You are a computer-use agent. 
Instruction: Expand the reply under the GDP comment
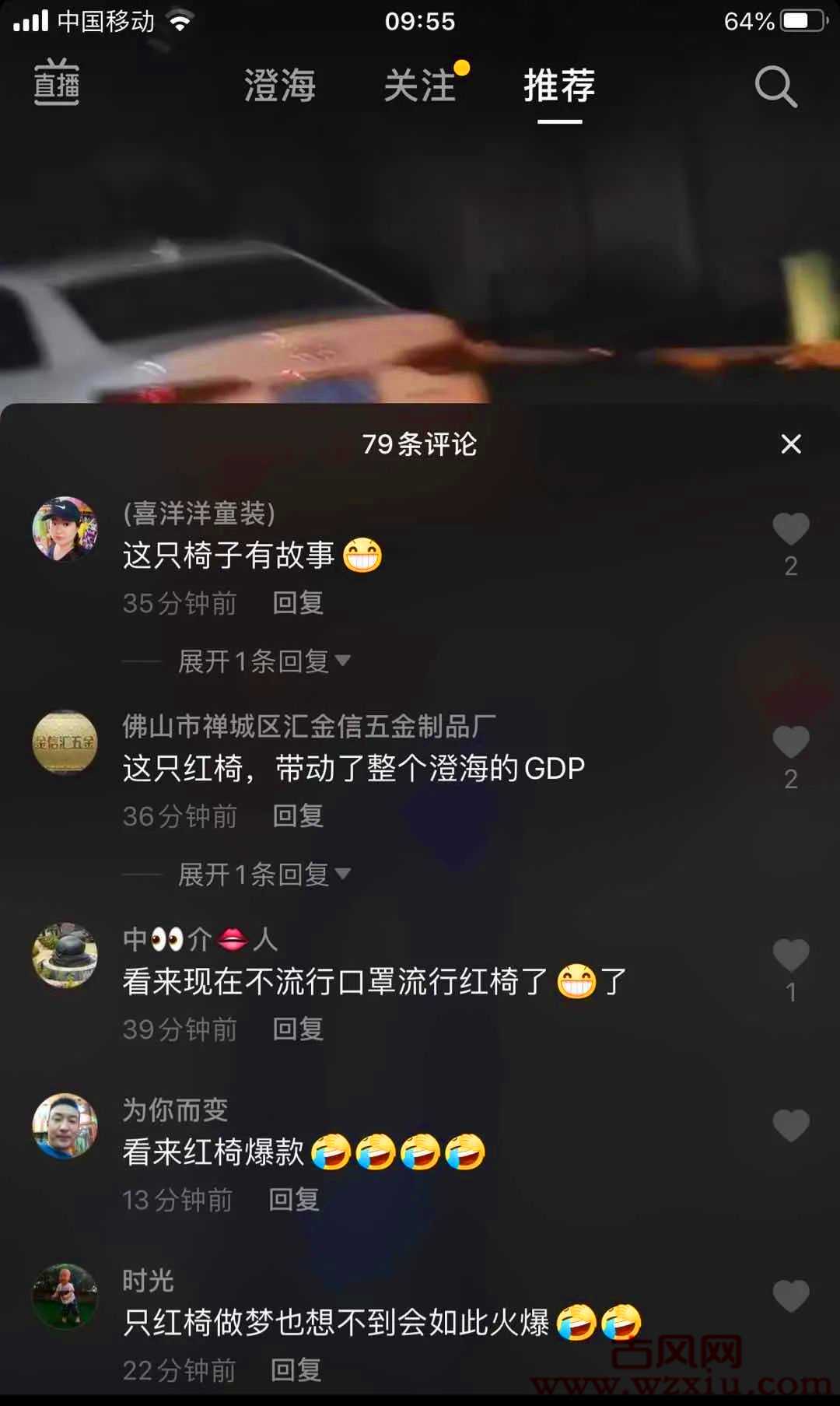click(x=264, y=875)
